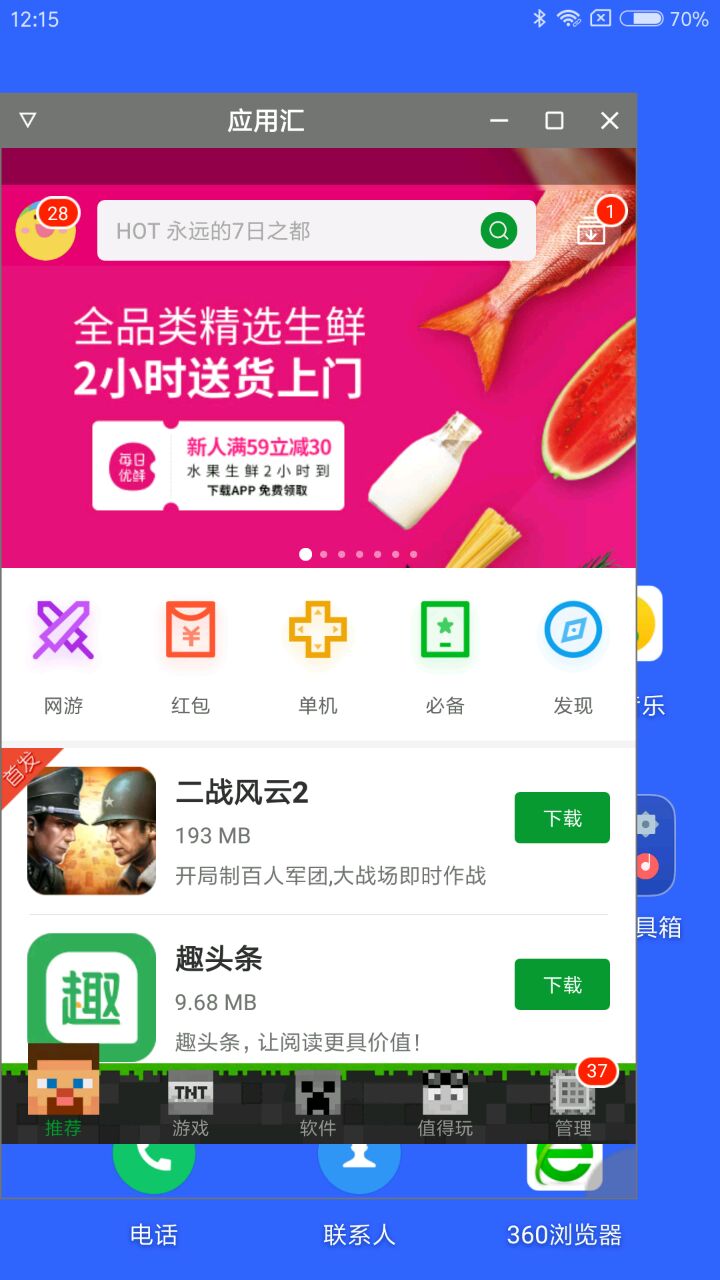Close the 应用汇 floating window
Screen dimensions: 720x1280
[609, 121]
